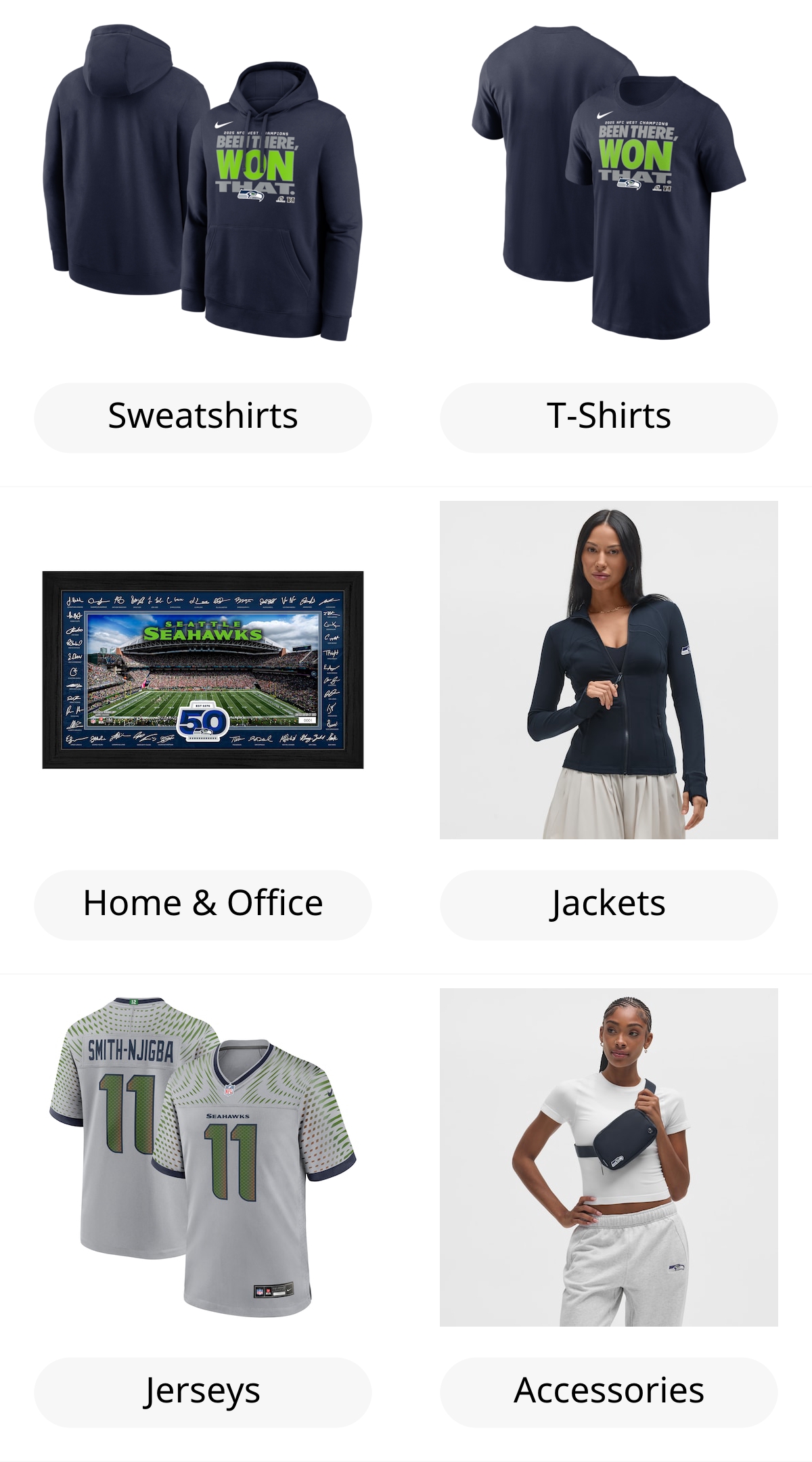
Task: Open the framed Seahawks stadium picture
Action: click(x=203, y=670)
